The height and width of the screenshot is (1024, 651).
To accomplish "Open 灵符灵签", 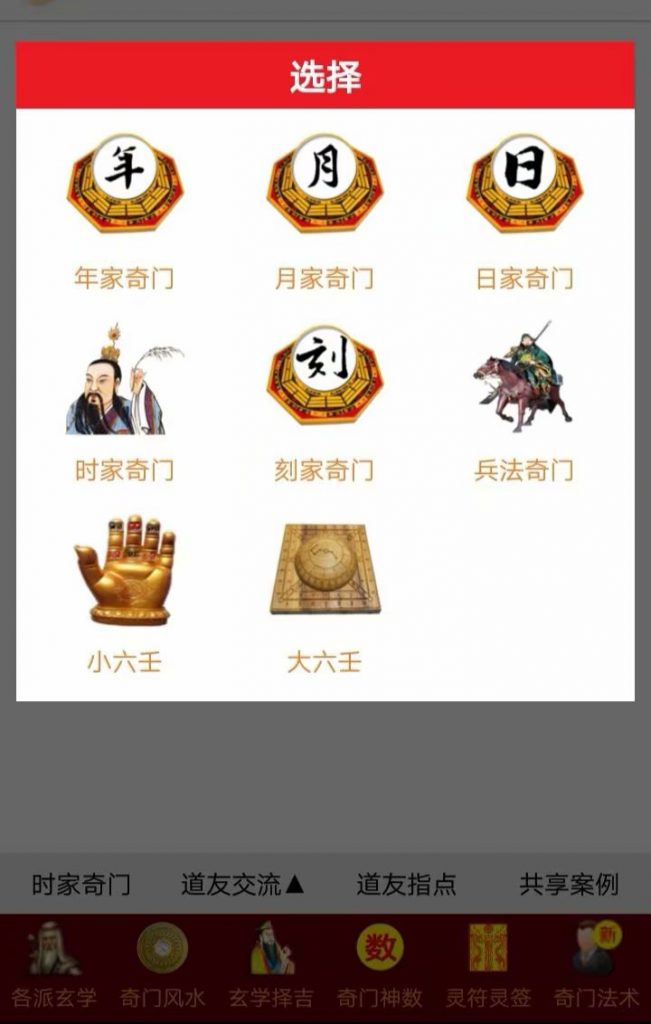I will click(x=488, y=966).
